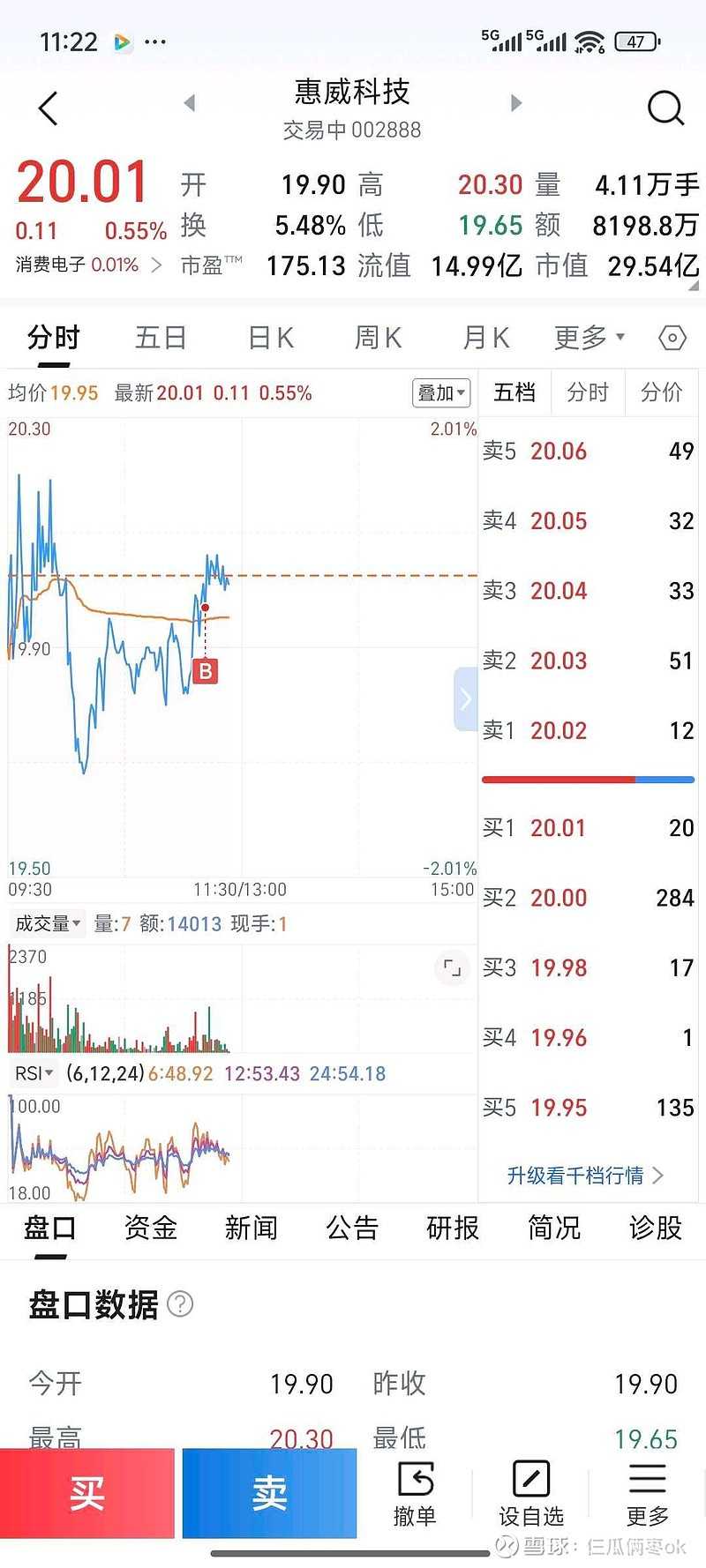Jump to the previous stock

pyautogui.click(x=189, y=103)
